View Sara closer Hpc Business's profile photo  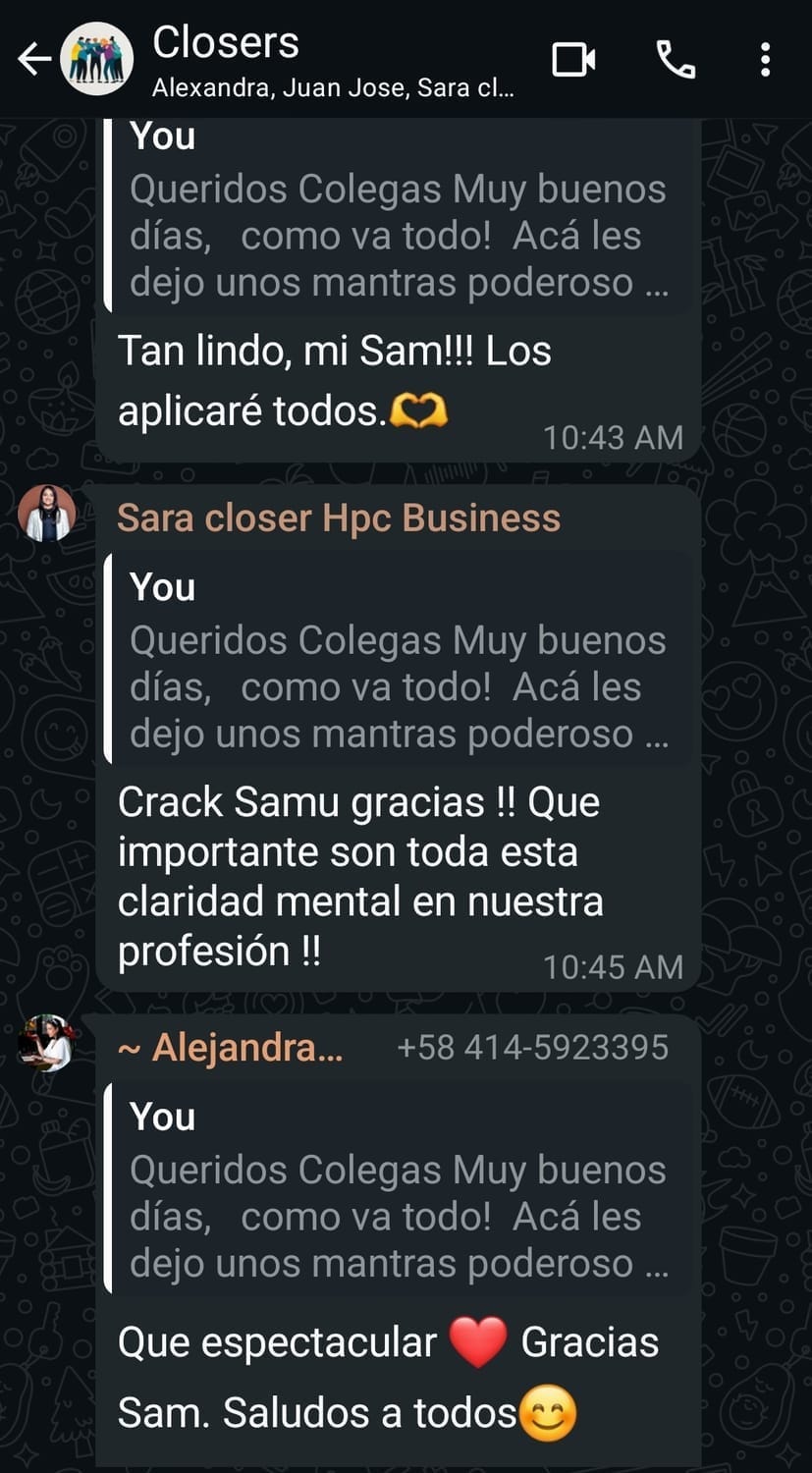tap(46, 513)
